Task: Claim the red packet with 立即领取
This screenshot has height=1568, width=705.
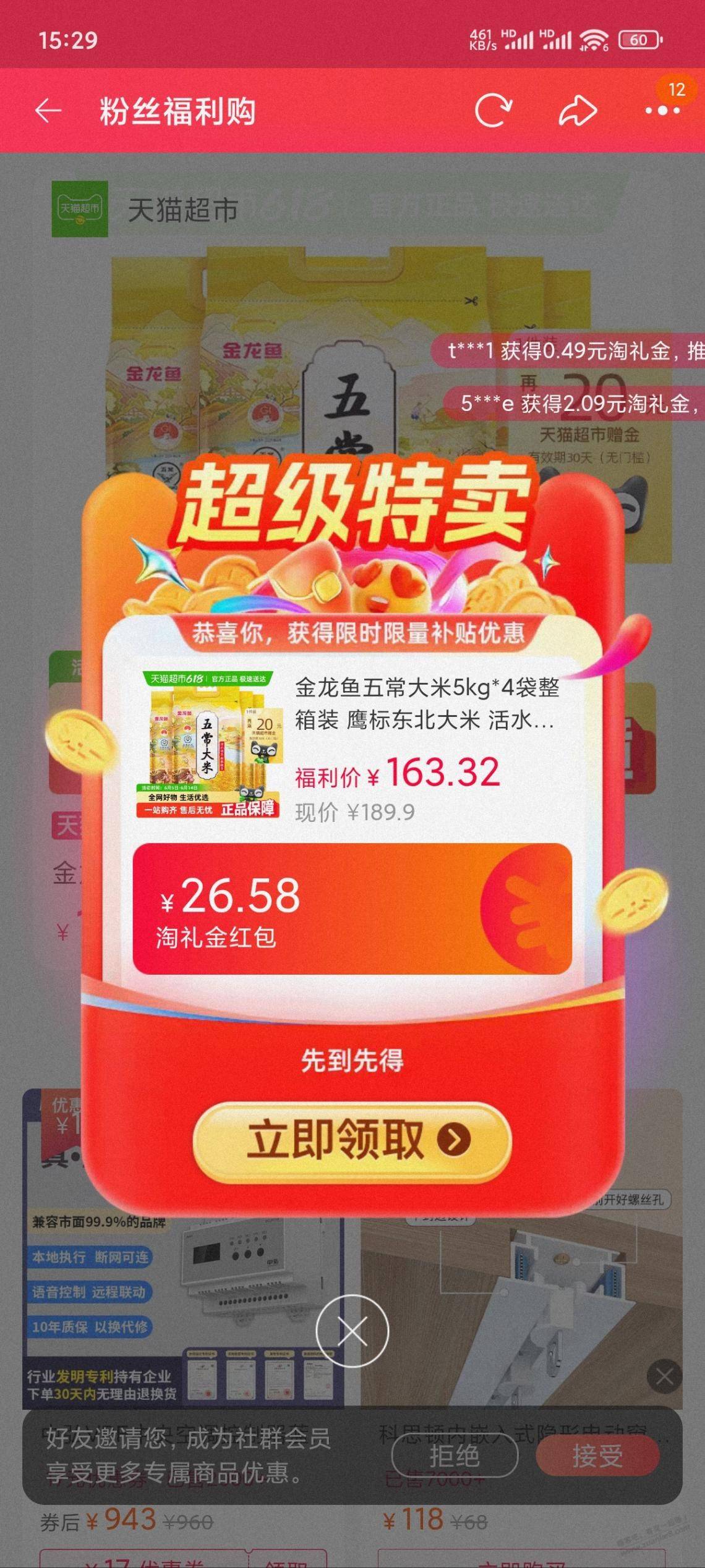Action: [352, 1139]
